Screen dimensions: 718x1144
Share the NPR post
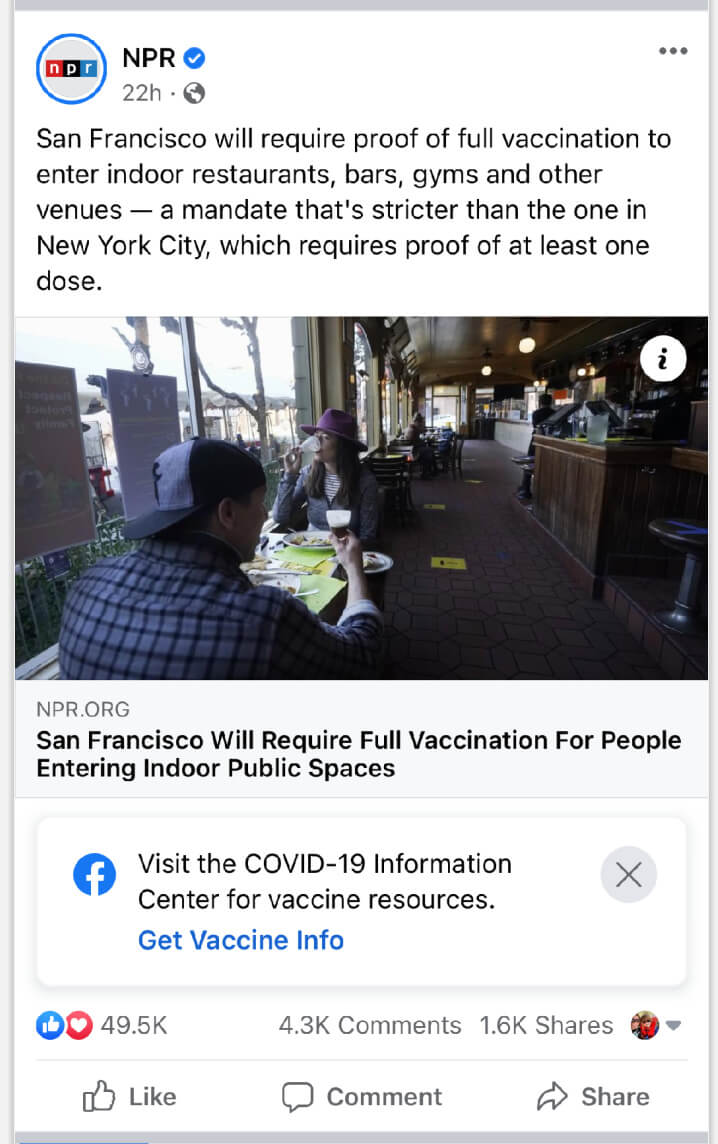593,1097
